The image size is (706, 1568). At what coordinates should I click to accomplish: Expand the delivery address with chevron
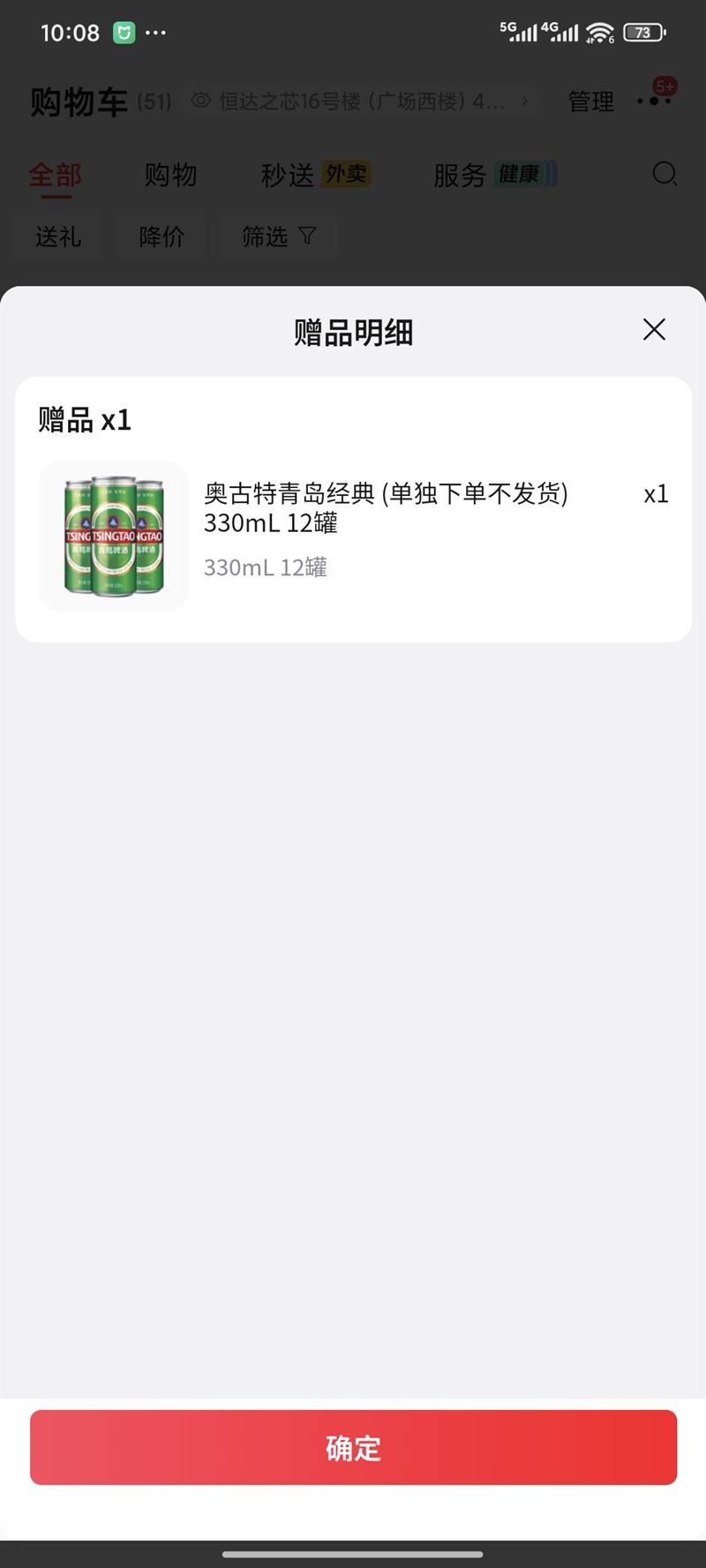[524, 101]
